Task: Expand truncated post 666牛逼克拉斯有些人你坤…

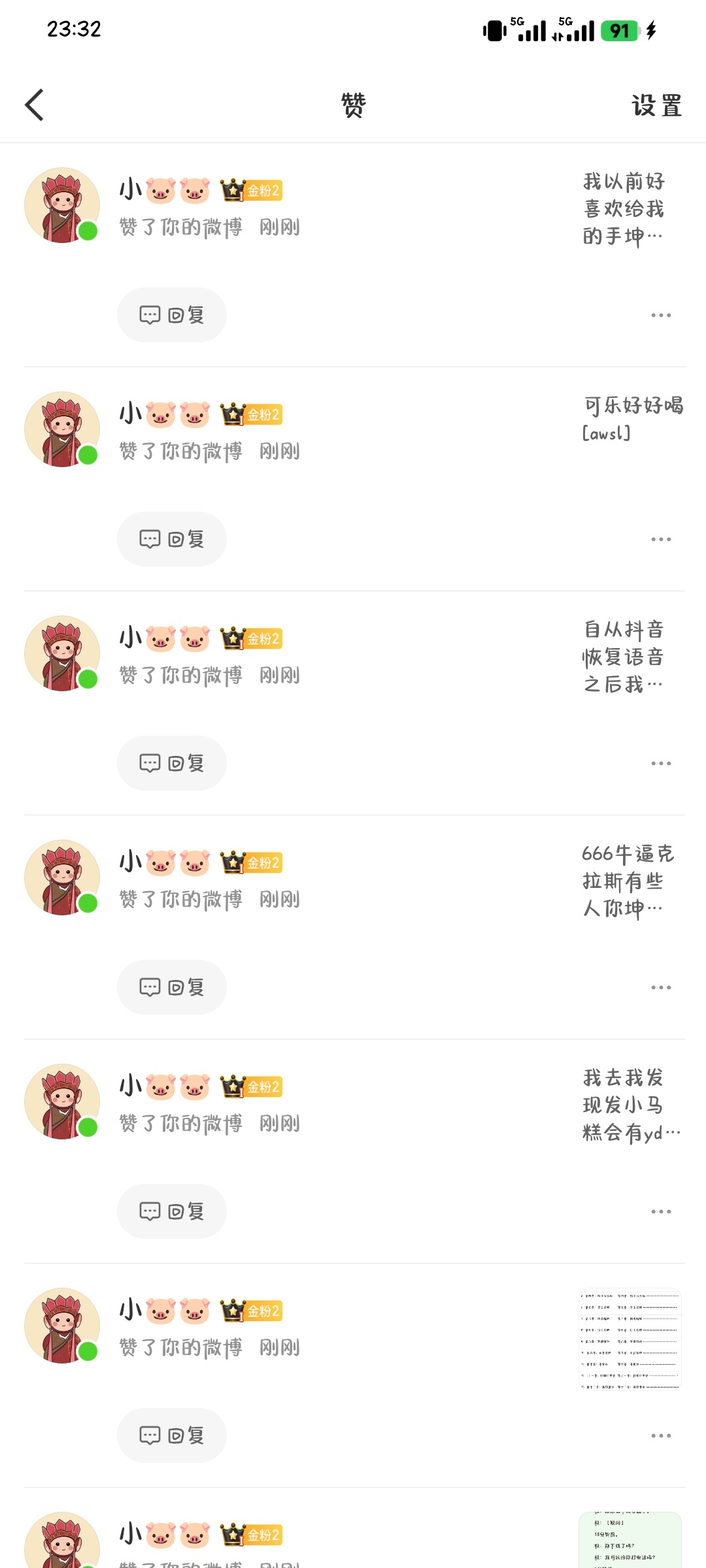Action: coord(626,881)
